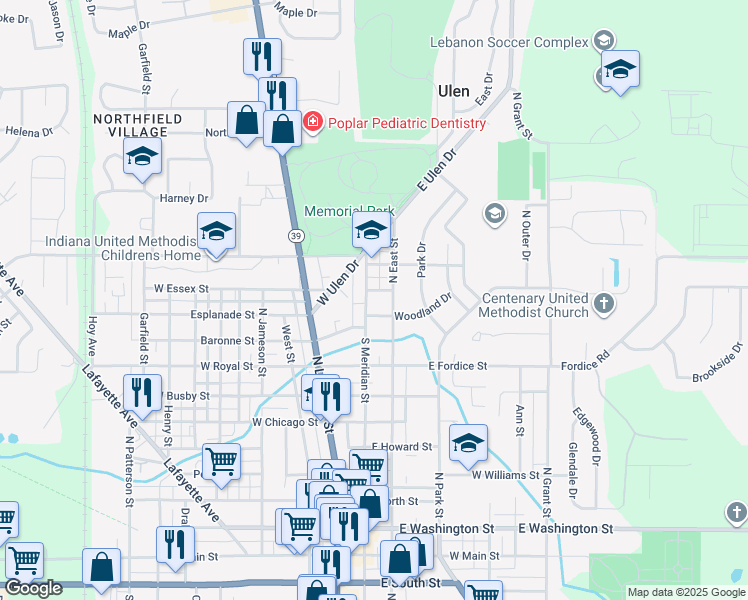The height and width of the screenshot is (600, 748).
Task: Open the restaurant marker near W Busby St
Action: point(142,389)
